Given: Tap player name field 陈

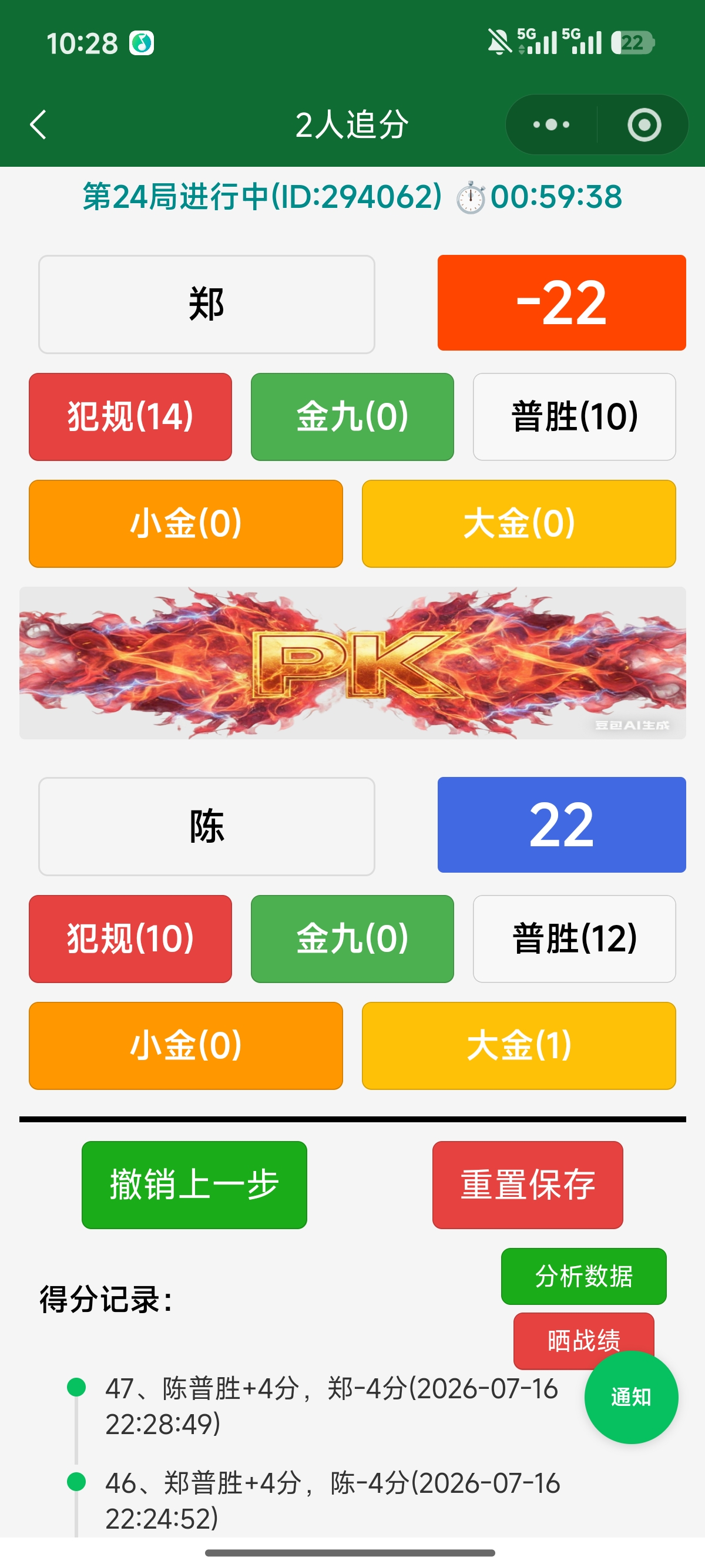Looking at the screenshot, I should pos(206,826).
